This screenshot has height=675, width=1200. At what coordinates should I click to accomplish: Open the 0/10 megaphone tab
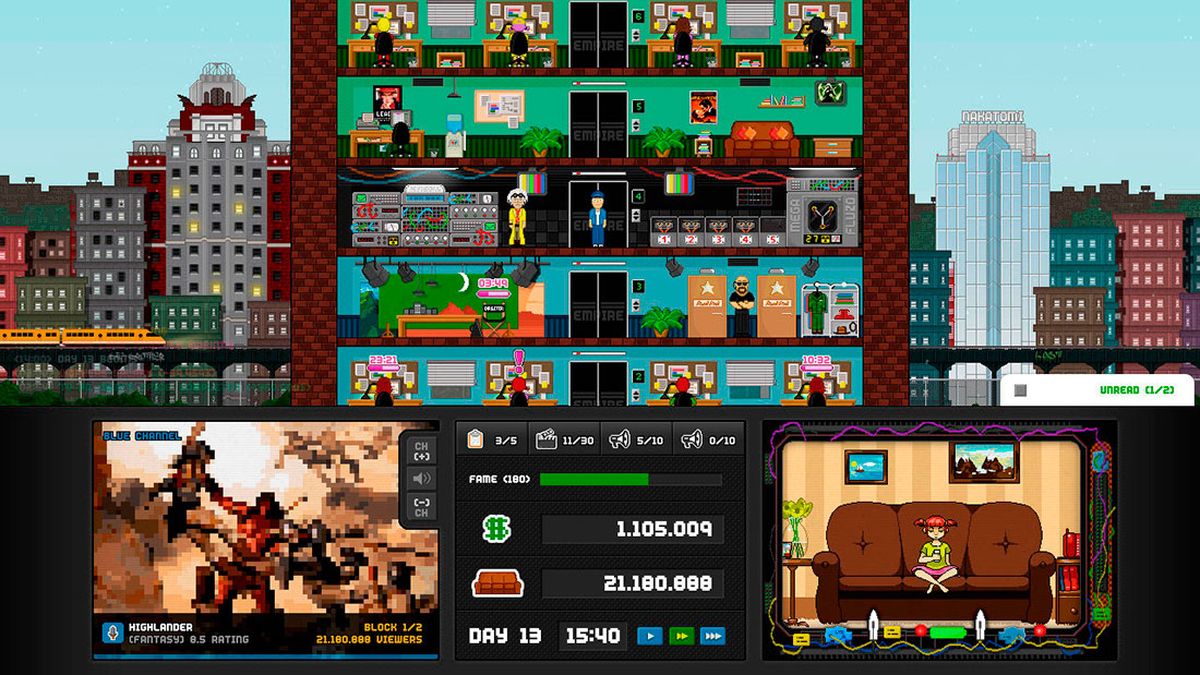pyautogui.click(x=708, y=438)
